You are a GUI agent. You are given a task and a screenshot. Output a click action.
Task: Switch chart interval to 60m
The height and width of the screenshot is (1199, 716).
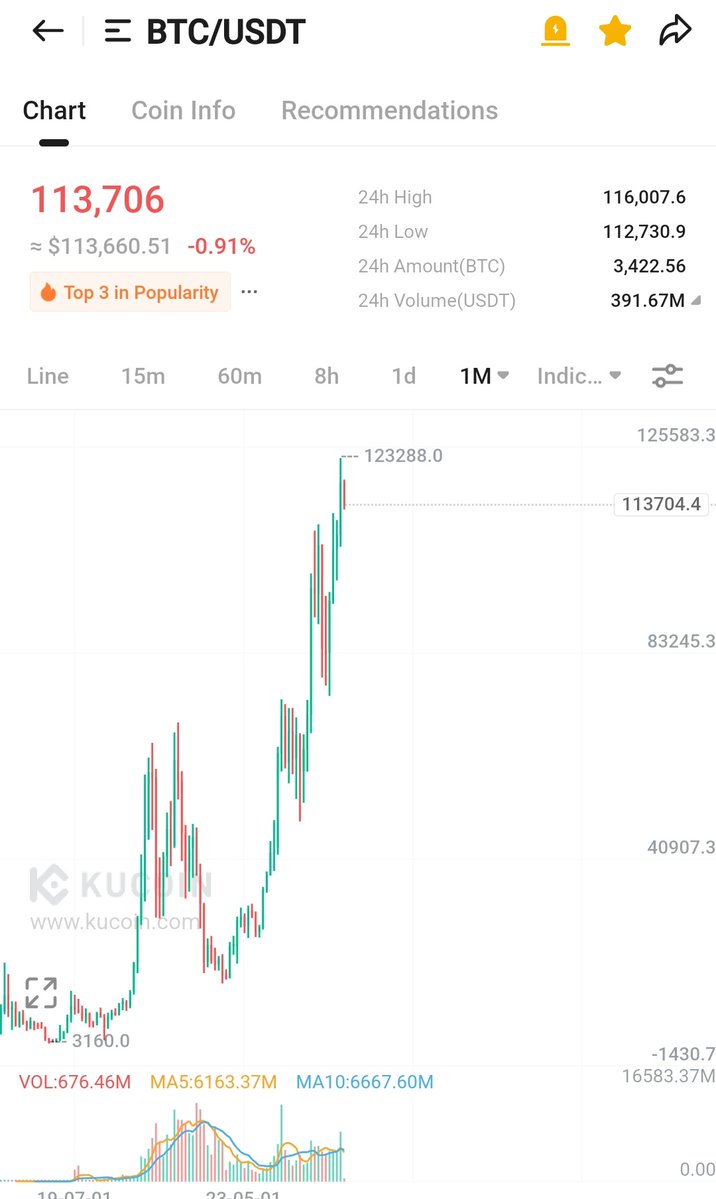pyautogui.click(x=239, y=375)
